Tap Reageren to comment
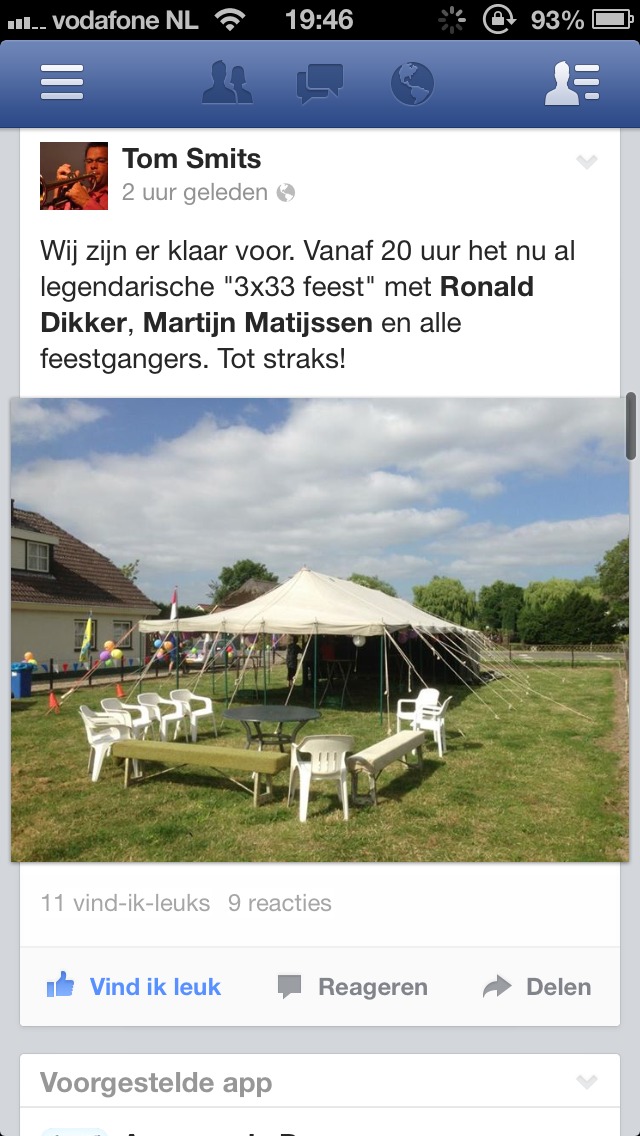Screen dimensions: 640x1136 point(352,987)
